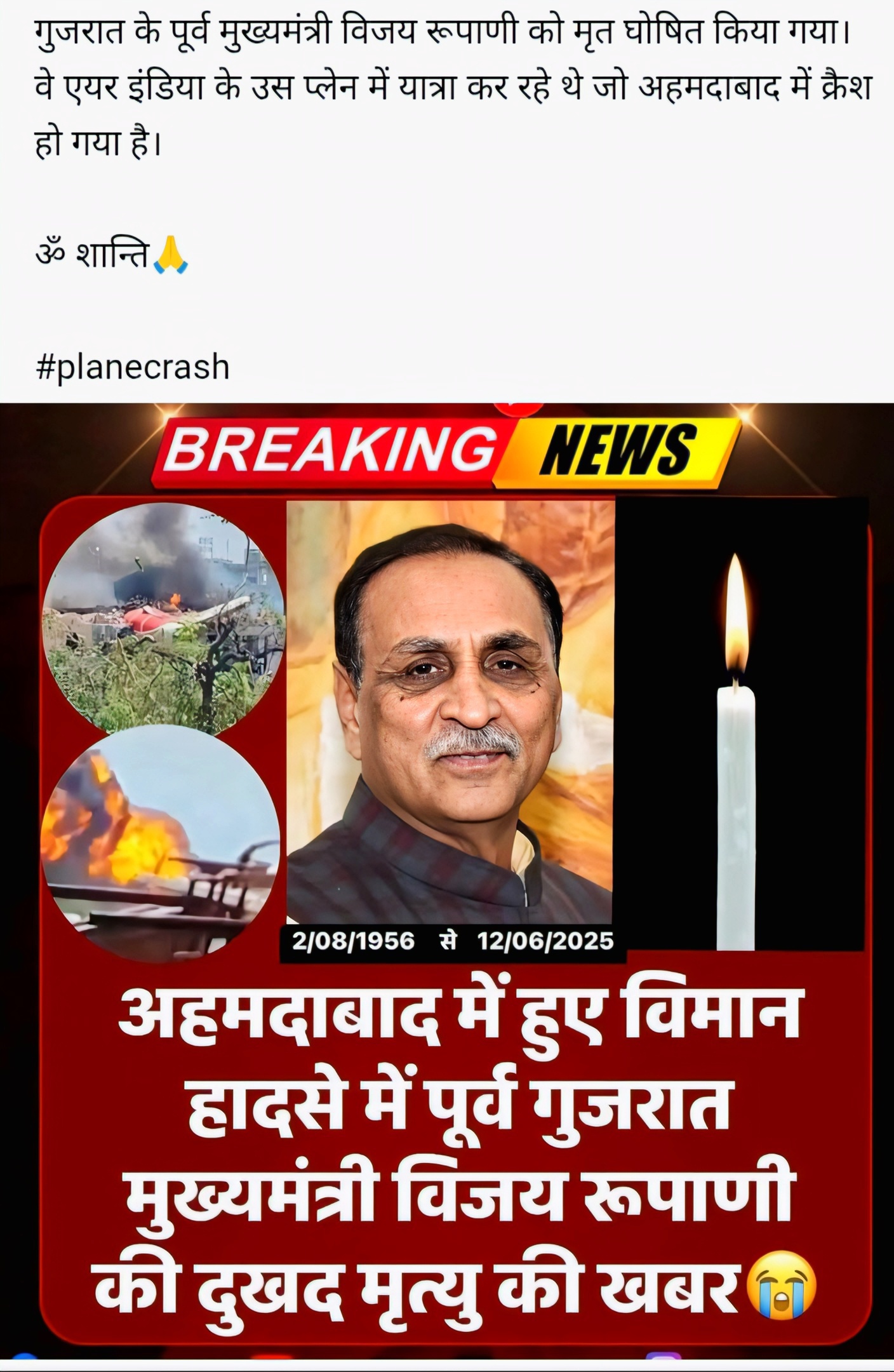Open the #planecrash hashtag
The image size is (894, 1372).
133,368
